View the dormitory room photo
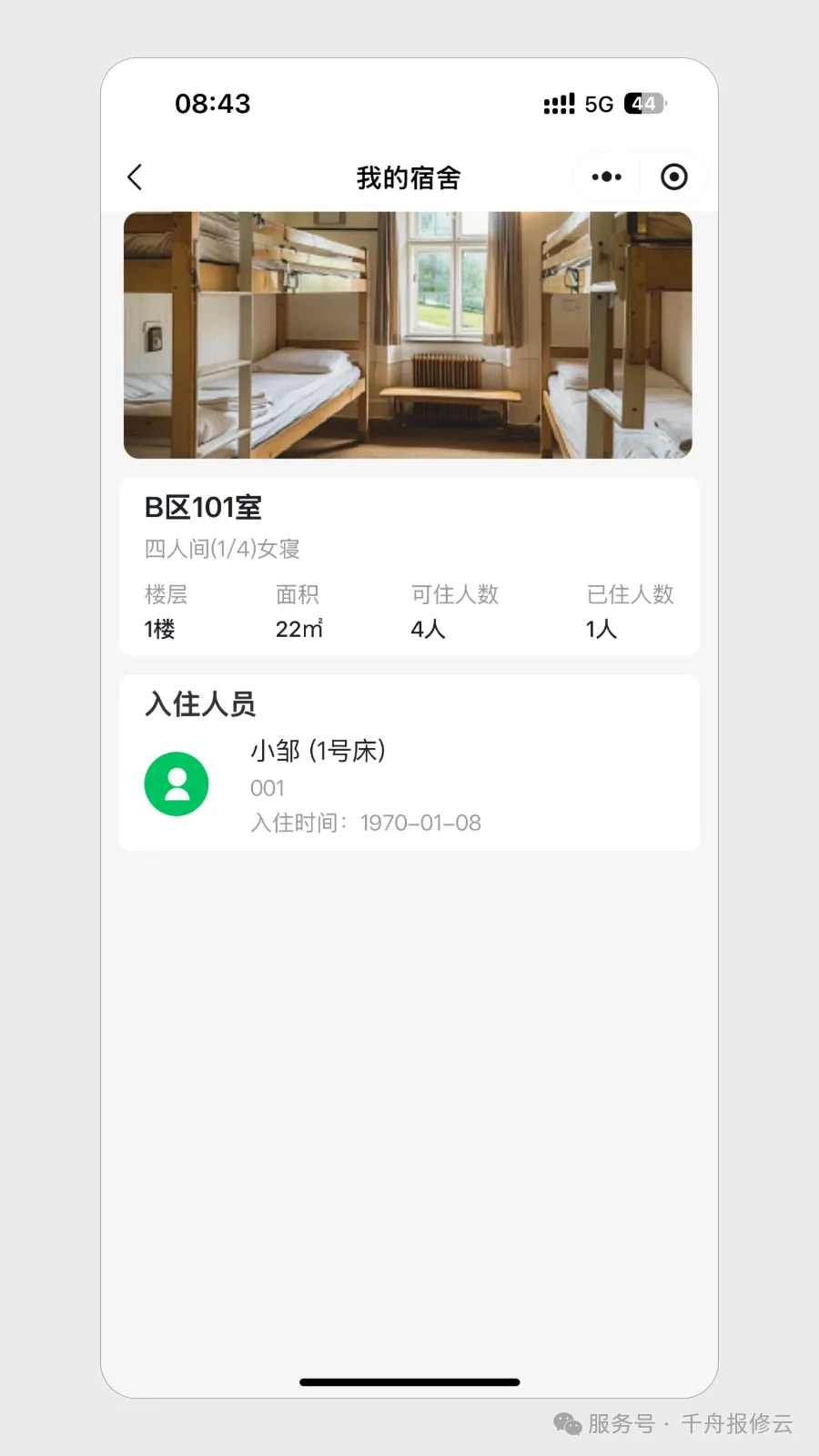The height and width of the screenshot is (1456, 819). tap(409, 335)
